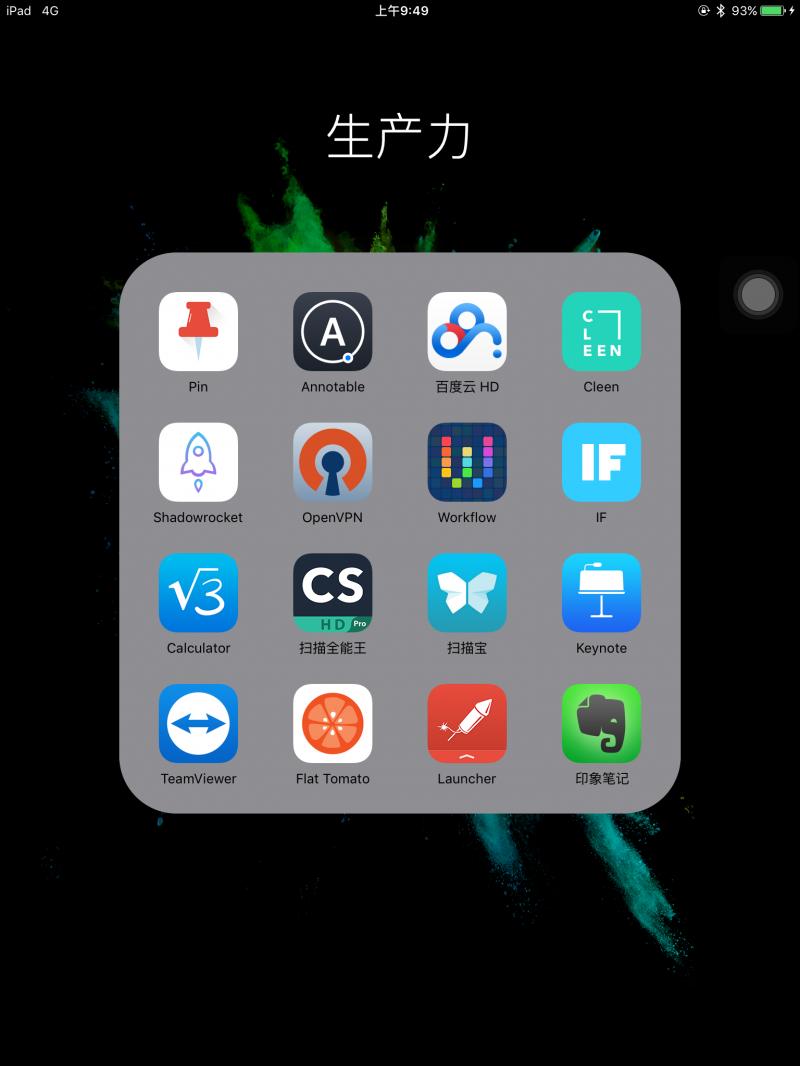Open Shadowrocket

(x=198, y=462)
